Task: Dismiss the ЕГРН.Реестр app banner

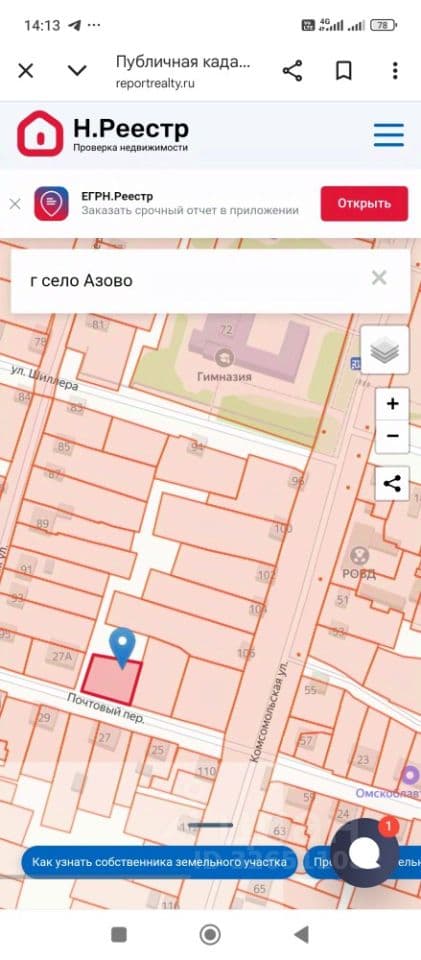Action: [x=15, y=204]
